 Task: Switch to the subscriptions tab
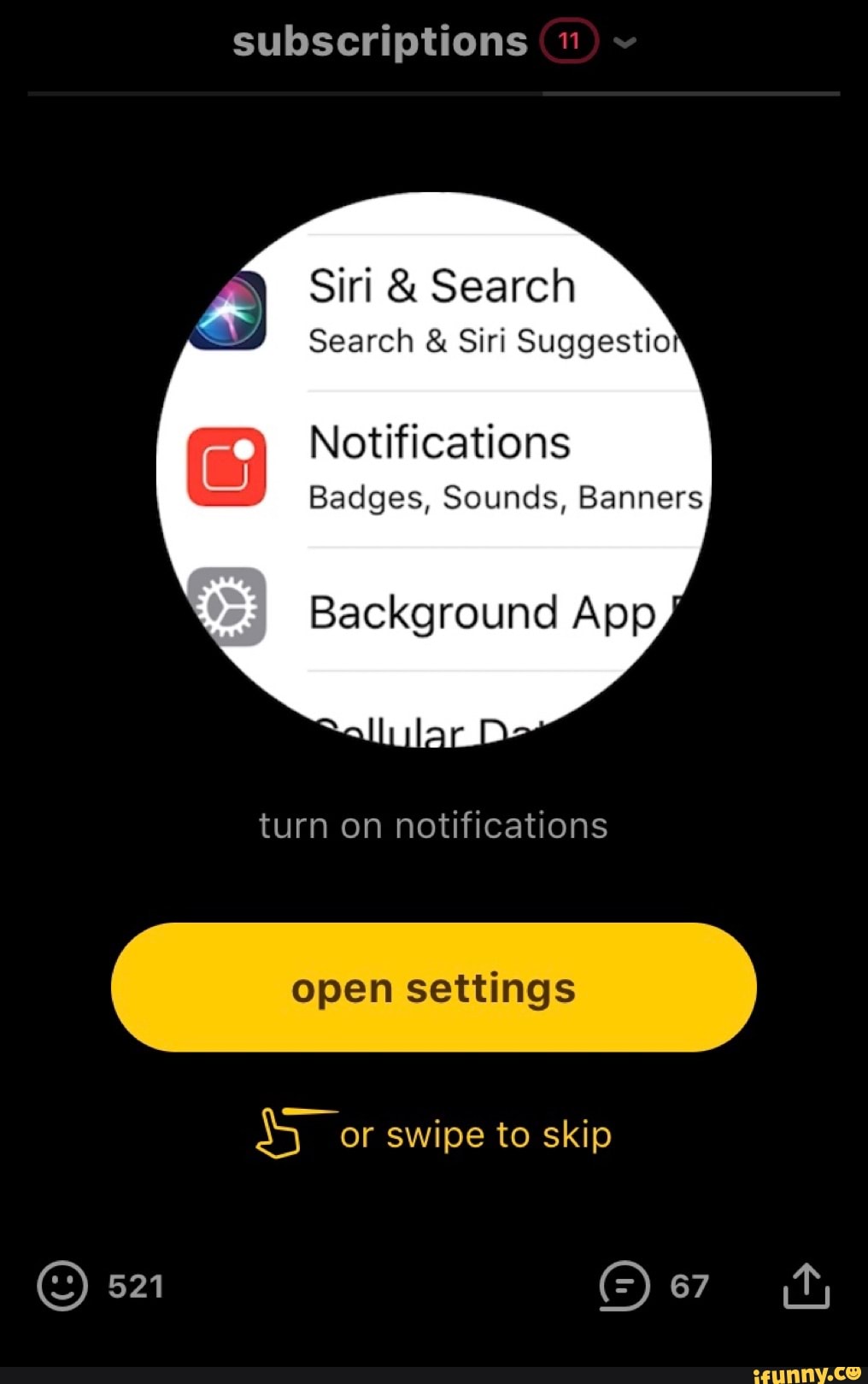tap(380, 40)
